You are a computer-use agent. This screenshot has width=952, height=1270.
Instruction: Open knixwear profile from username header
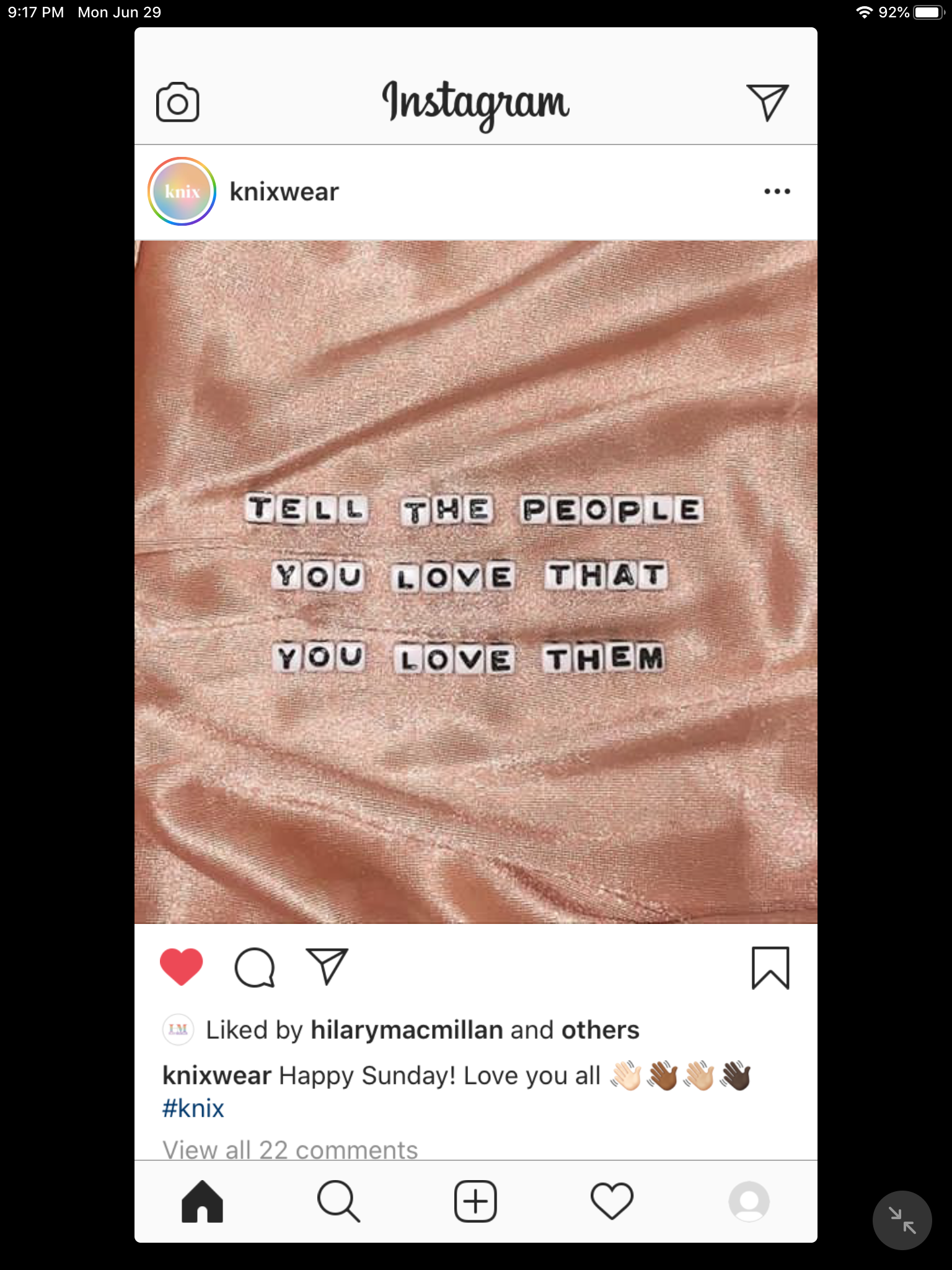pos(284,192)
